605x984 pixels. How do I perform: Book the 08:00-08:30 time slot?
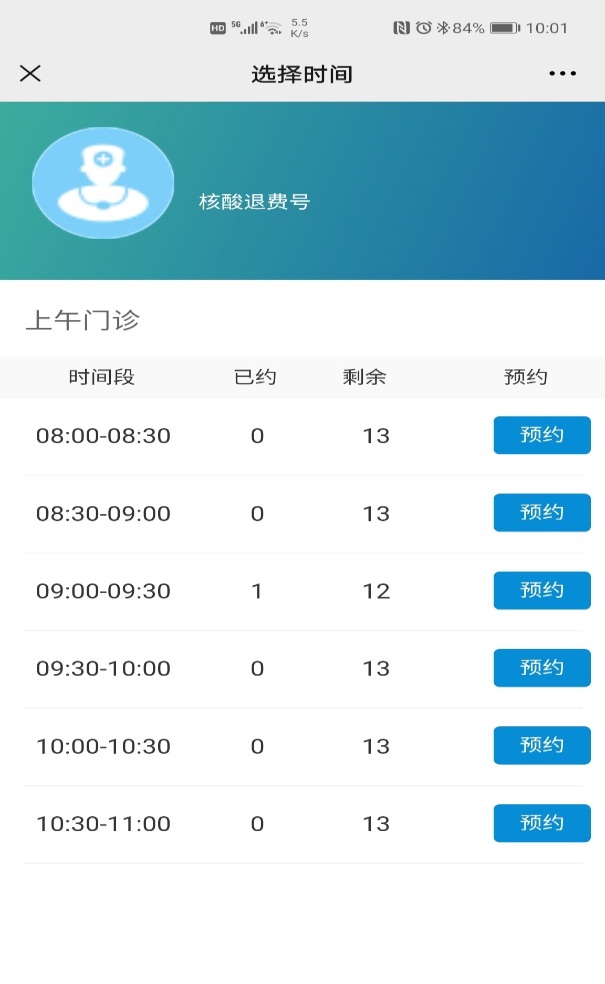542,435
